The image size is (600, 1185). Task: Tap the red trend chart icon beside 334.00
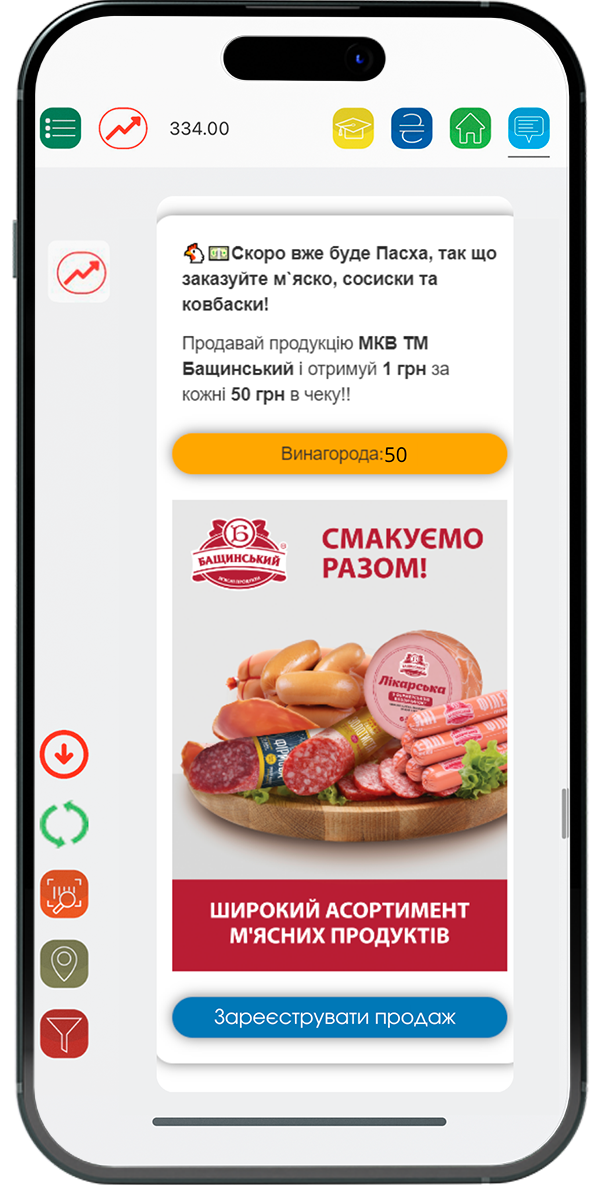pyautogui.click(x=123, y=128)
